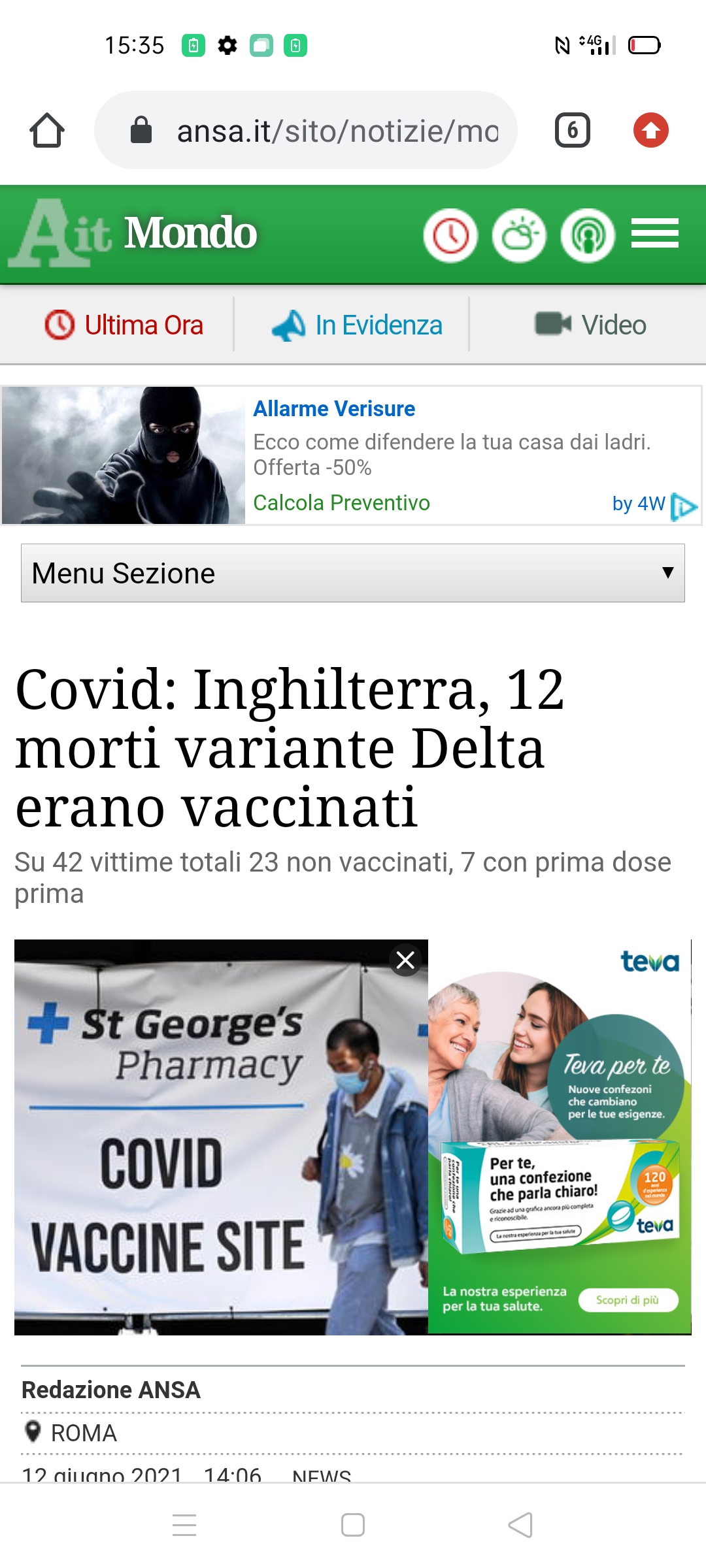Open the ANSA hamburger menu
Image resolution: width=706 pixels, height=1568 pixels.
click(654, 234)
